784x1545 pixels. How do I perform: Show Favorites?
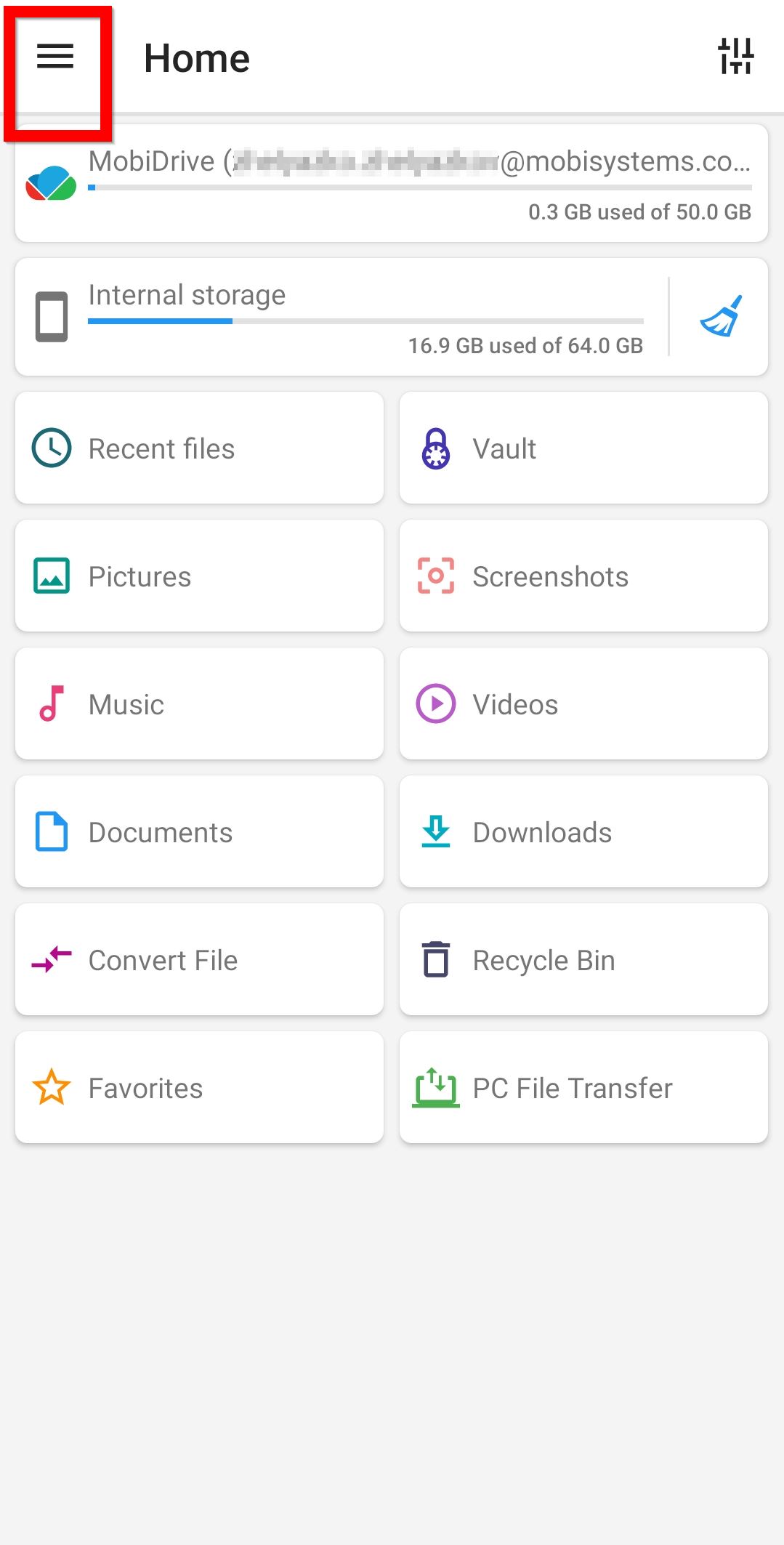pyautogui.click(x=199, y=1087)
